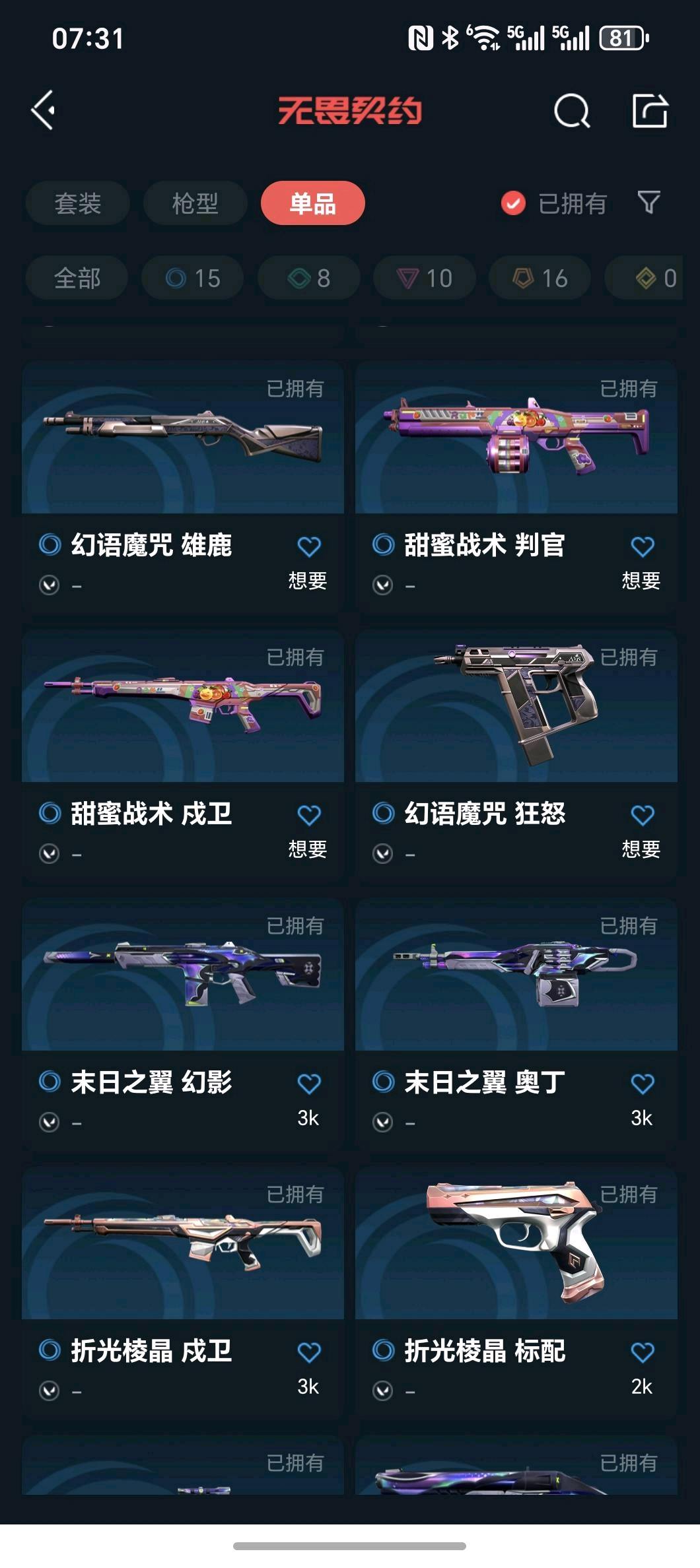Open the 末日之翼 幻影 skin card
The width and height of the screenshot is (700, 1568).
[182, 975]
